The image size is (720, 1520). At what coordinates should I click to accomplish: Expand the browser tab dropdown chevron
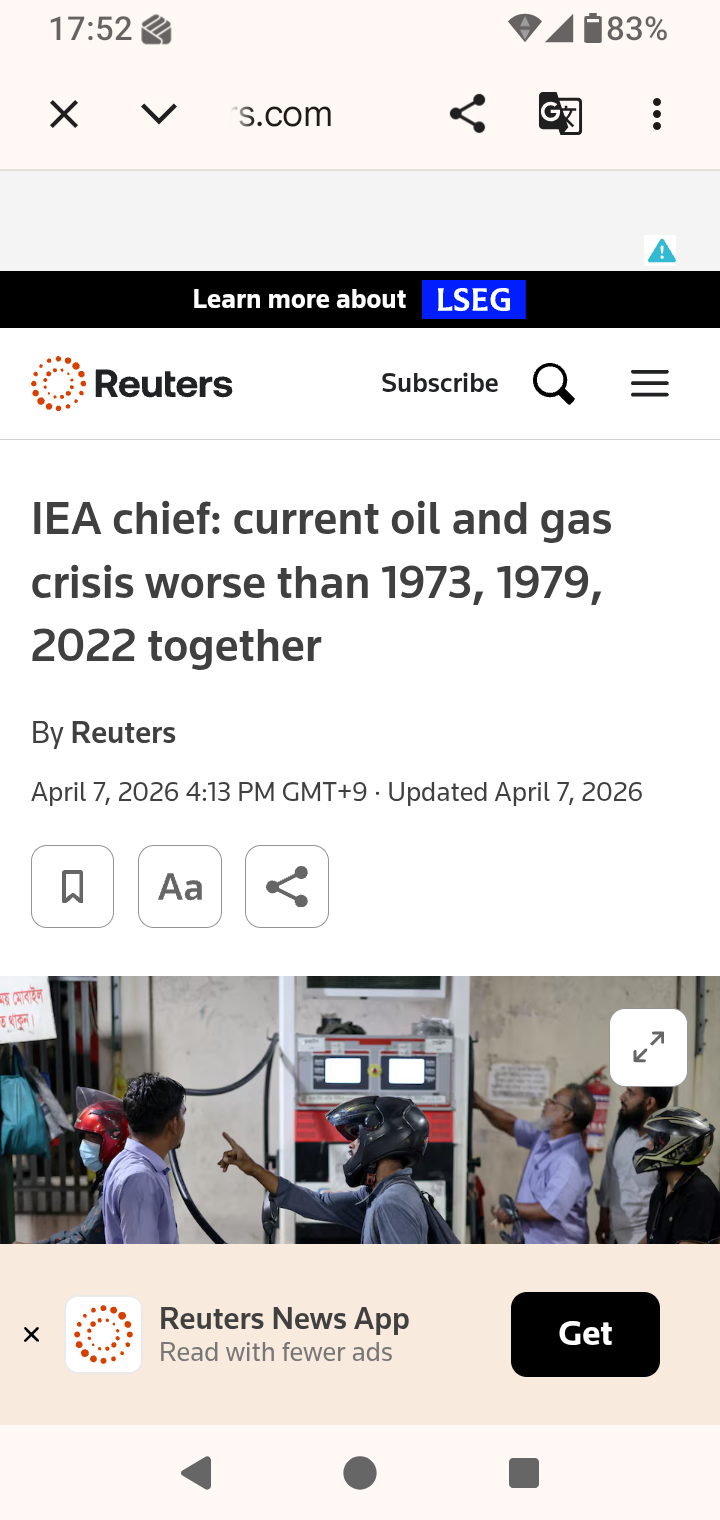point(159,115)
